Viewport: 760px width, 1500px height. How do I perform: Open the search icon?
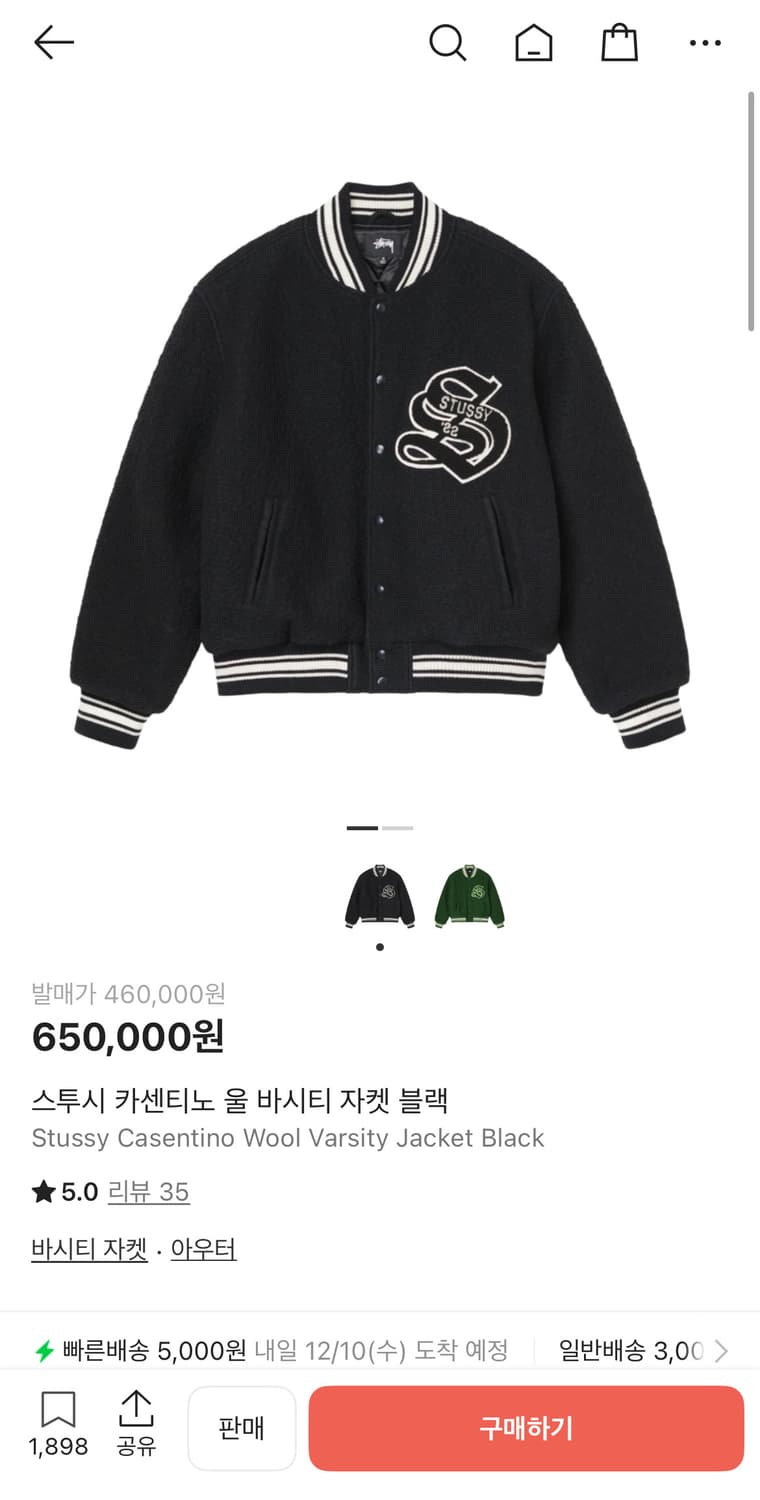[447, 42]
